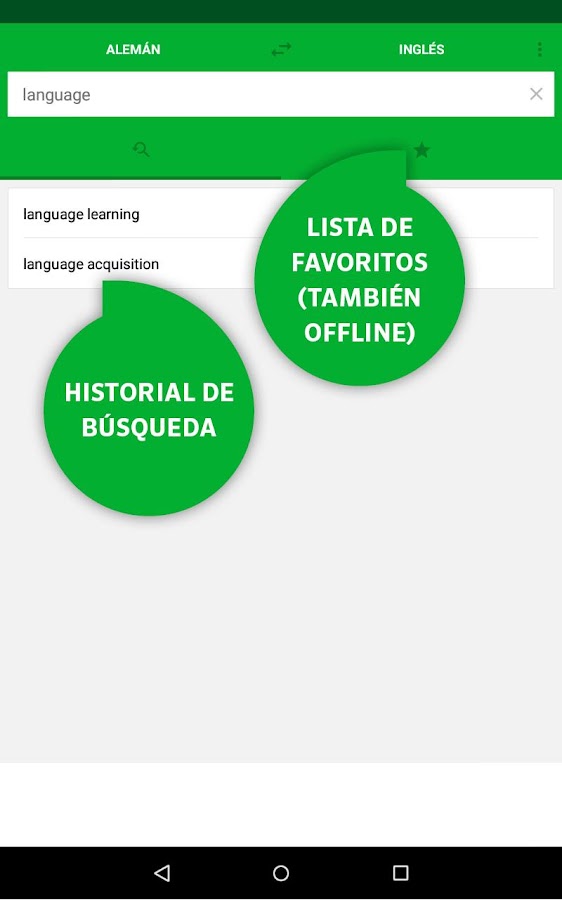Open the language acquisition entry
Image resolution: width=562 pixels, height=900 pixels.
click(281, 264)
